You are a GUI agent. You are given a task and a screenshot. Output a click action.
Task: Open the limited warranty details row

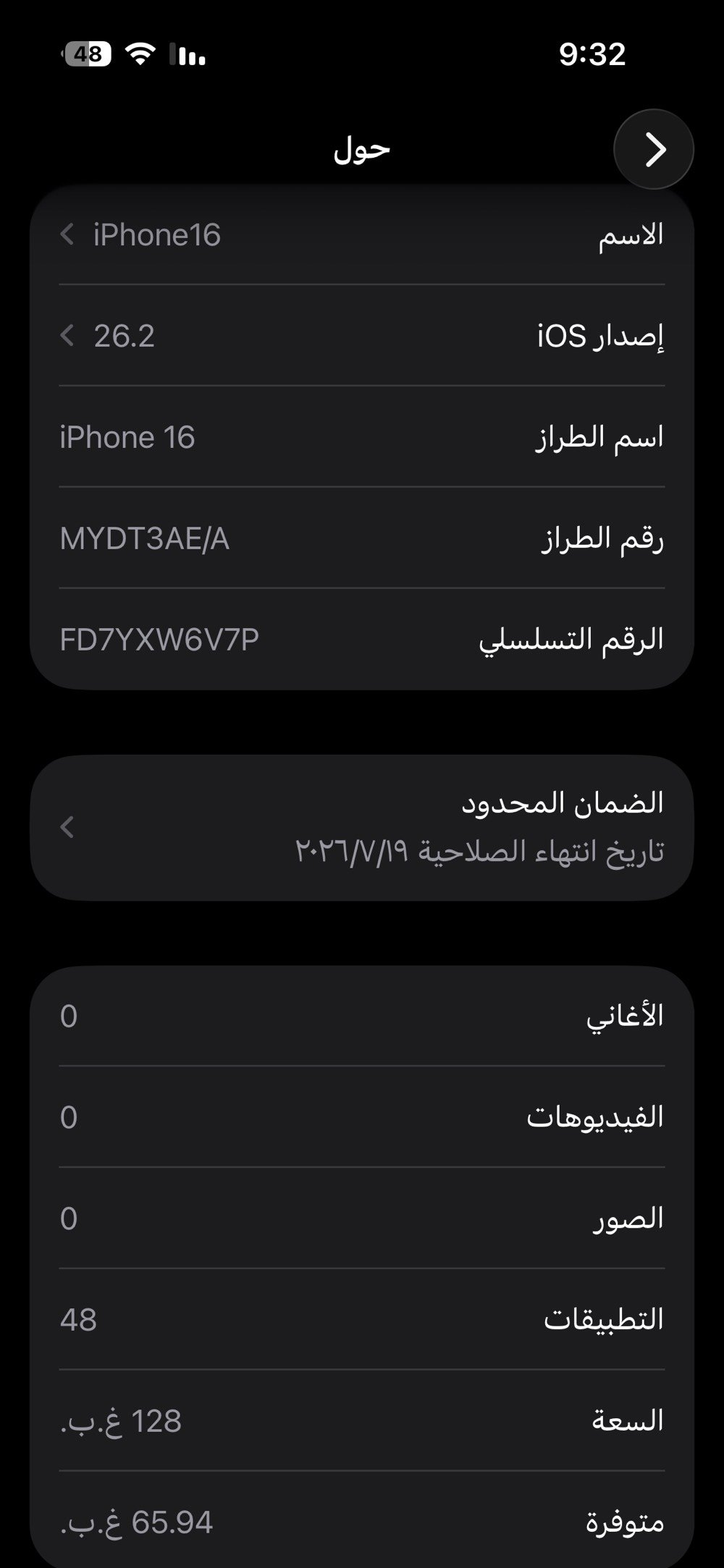point(362,827)
